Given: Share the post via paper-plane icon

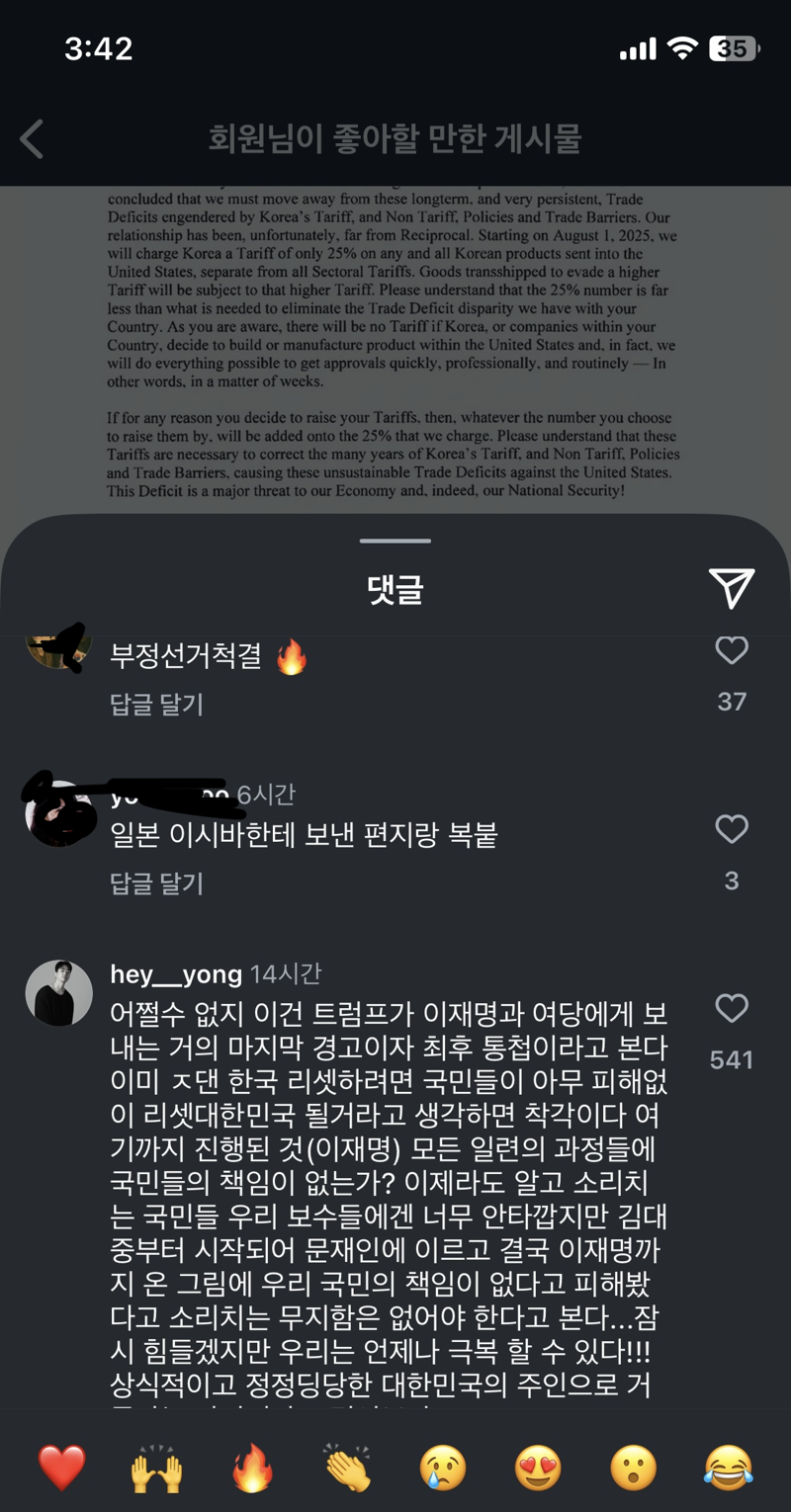Looking at the screenshot, I should tap(732, 588).
